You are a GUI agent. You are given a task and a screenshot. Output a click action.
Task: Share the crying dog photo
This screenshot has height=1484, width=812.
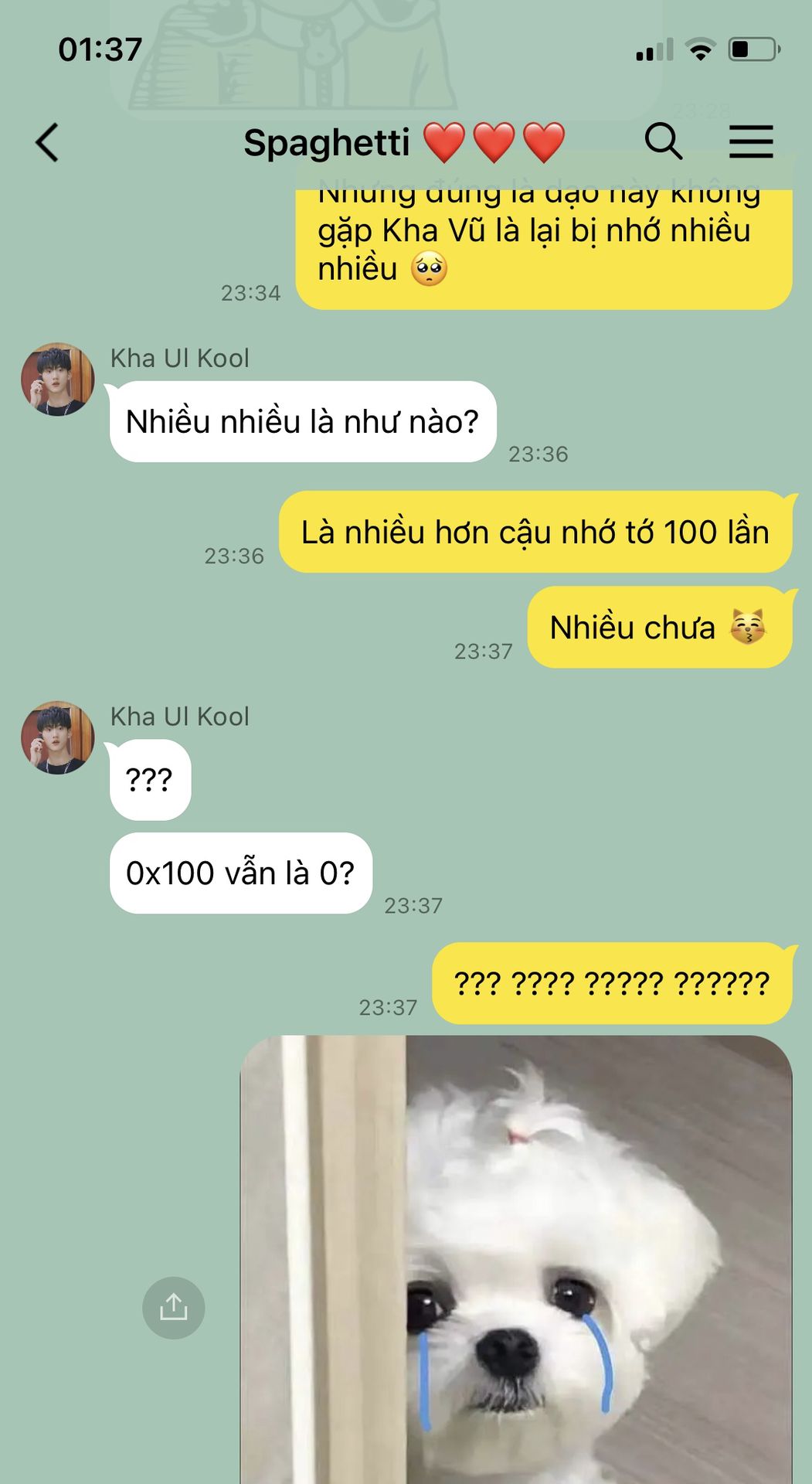174,1308
